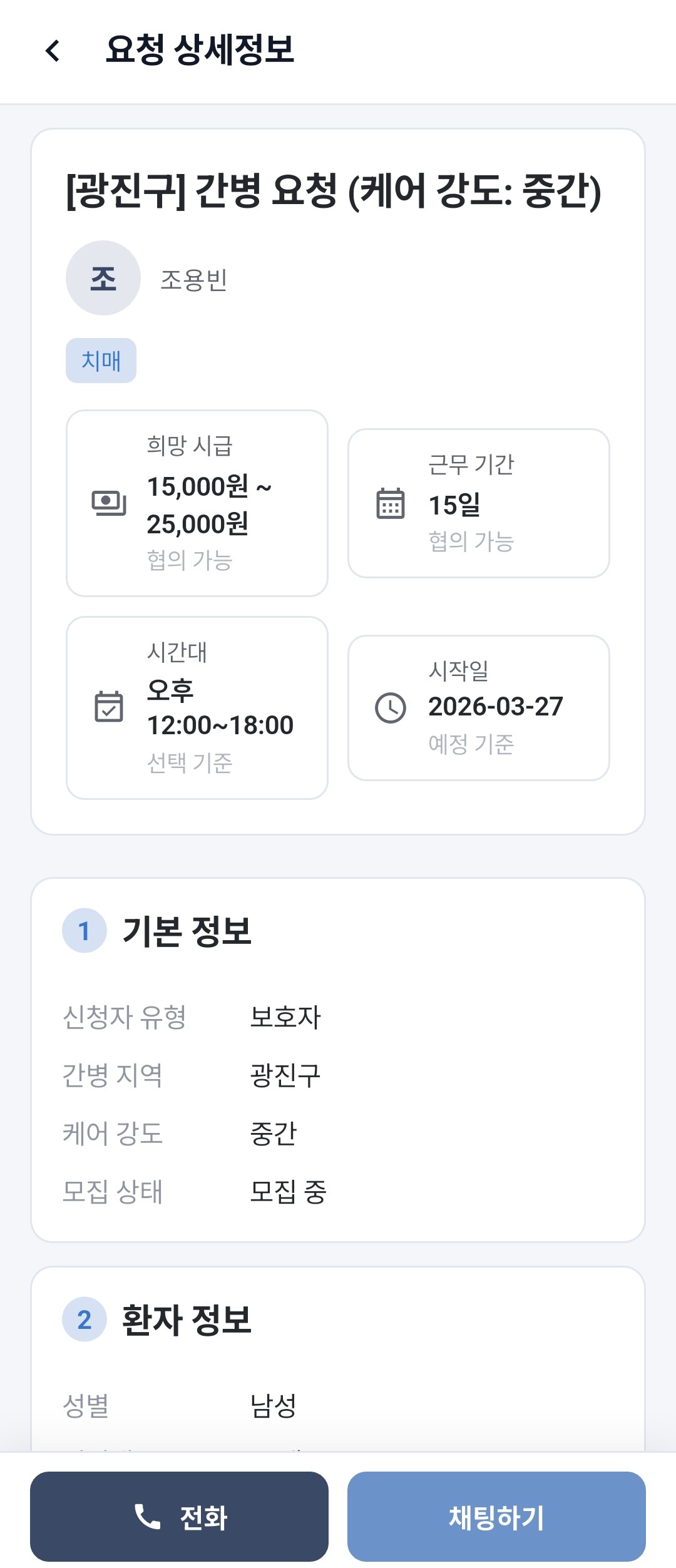The width and height of the screenshot is (676, 1568).
Task: Click the clock icon next to 시작일
Action: (x=389, y=708)
